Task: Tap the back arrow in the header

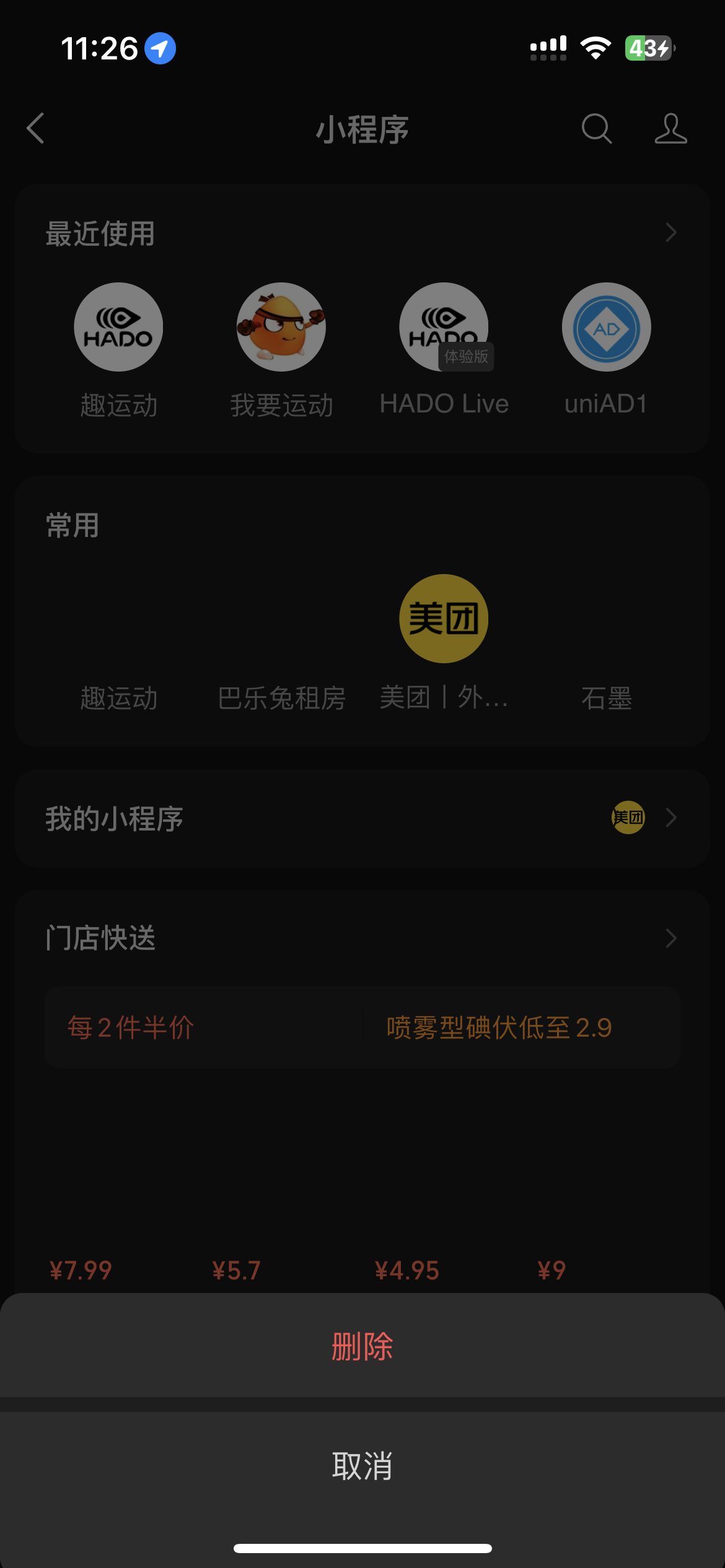Action: [x=35, y=130]
